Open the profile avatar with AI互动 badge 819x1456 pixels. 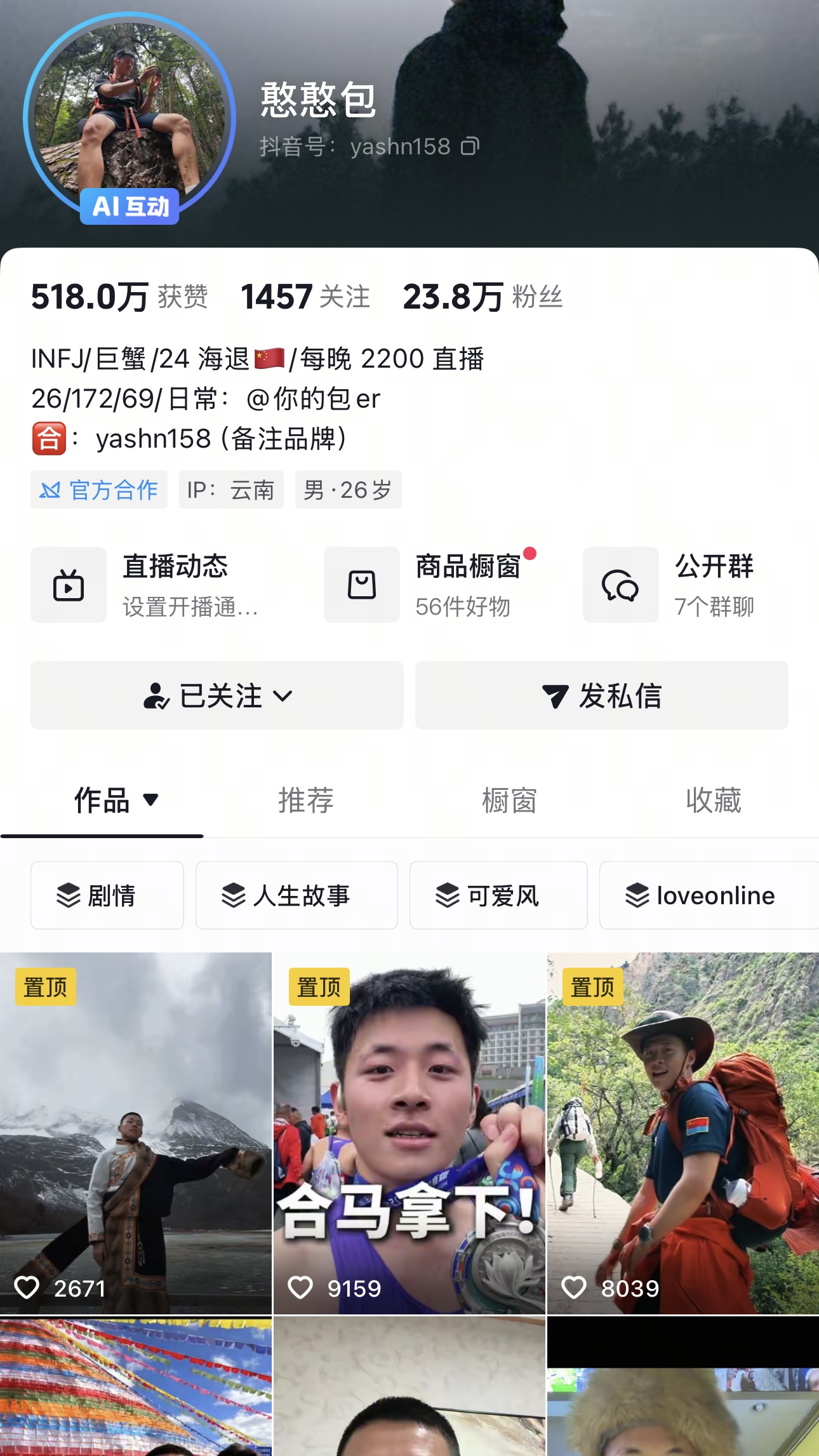pyautogui.click(x=130, y=117)
